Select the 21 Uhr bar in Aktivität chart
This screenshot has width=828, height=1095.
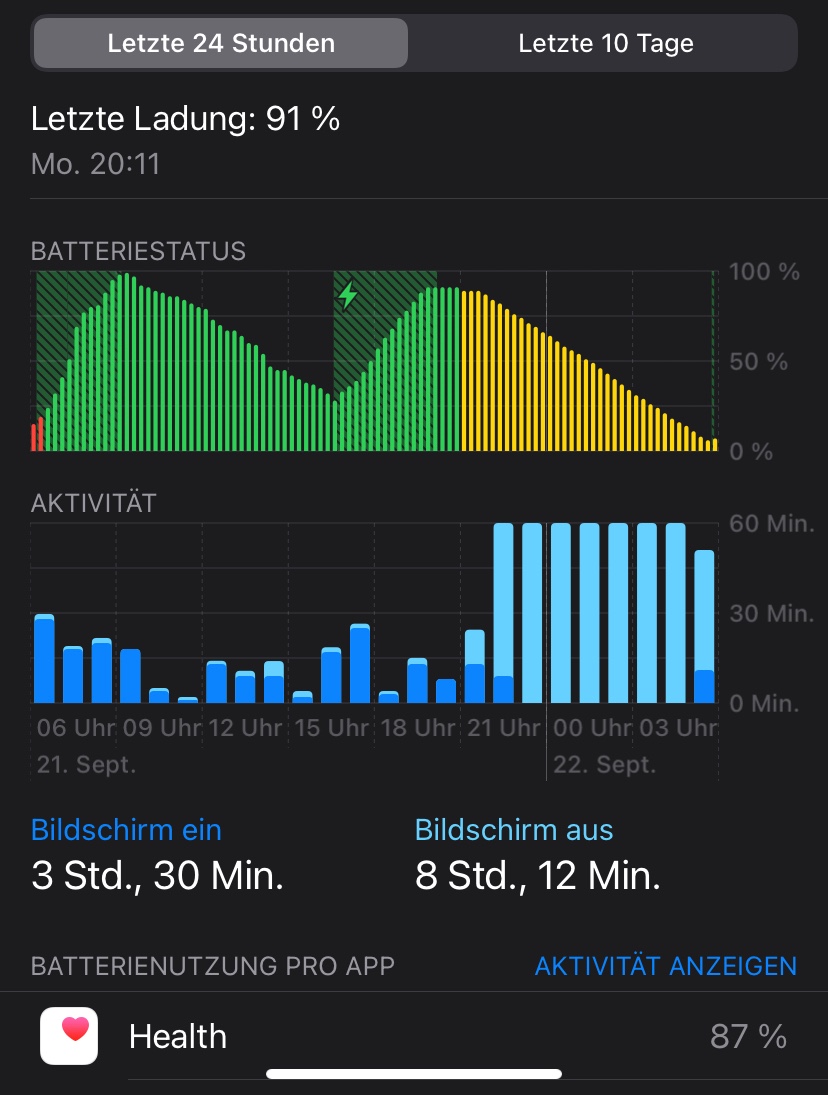pyautogui.click(x=475, y=666)
